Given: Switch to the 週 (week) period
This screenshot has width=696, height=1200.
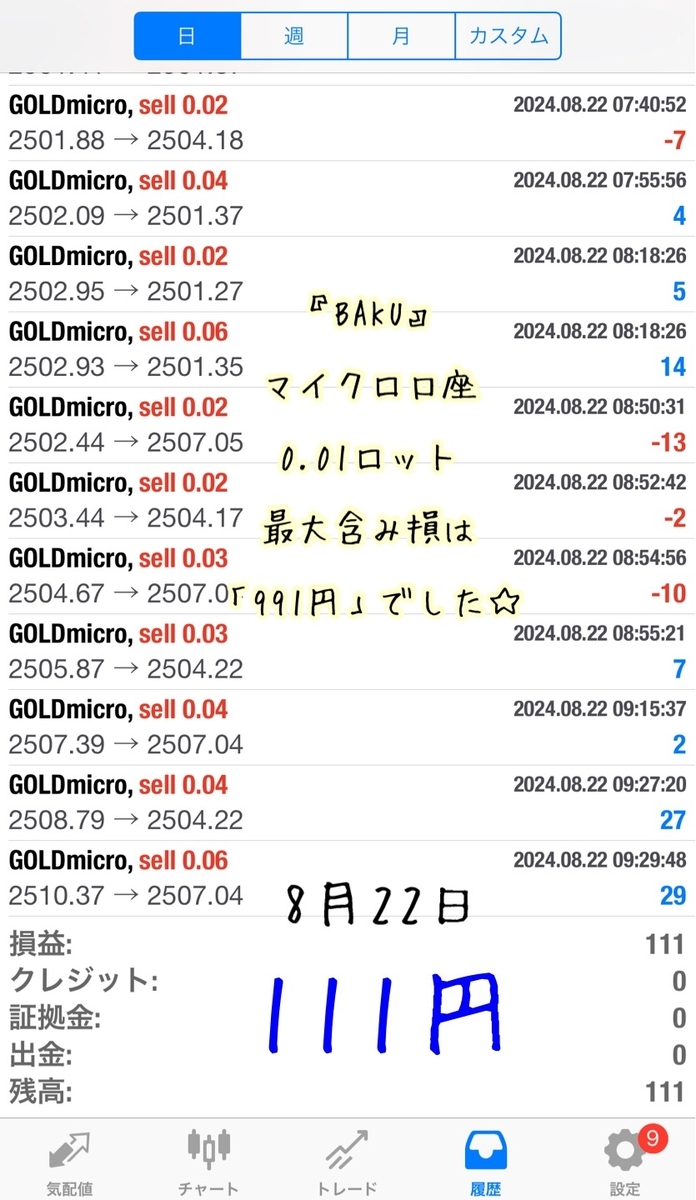Looking at the screenshot, I should [x=294, y=37].
